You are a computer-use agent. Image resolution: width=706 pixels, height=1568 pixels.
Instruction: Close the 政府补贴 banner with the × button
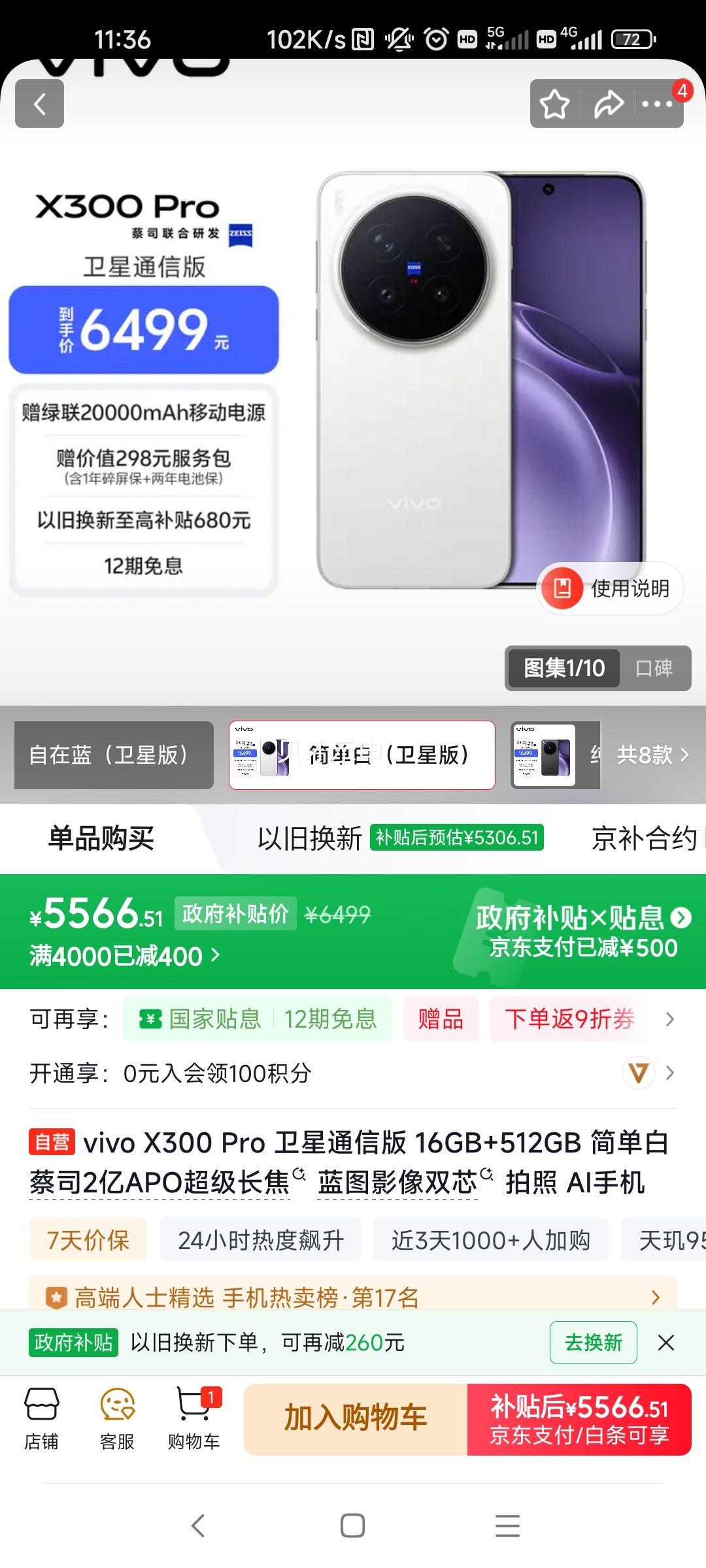point(667,1343)
